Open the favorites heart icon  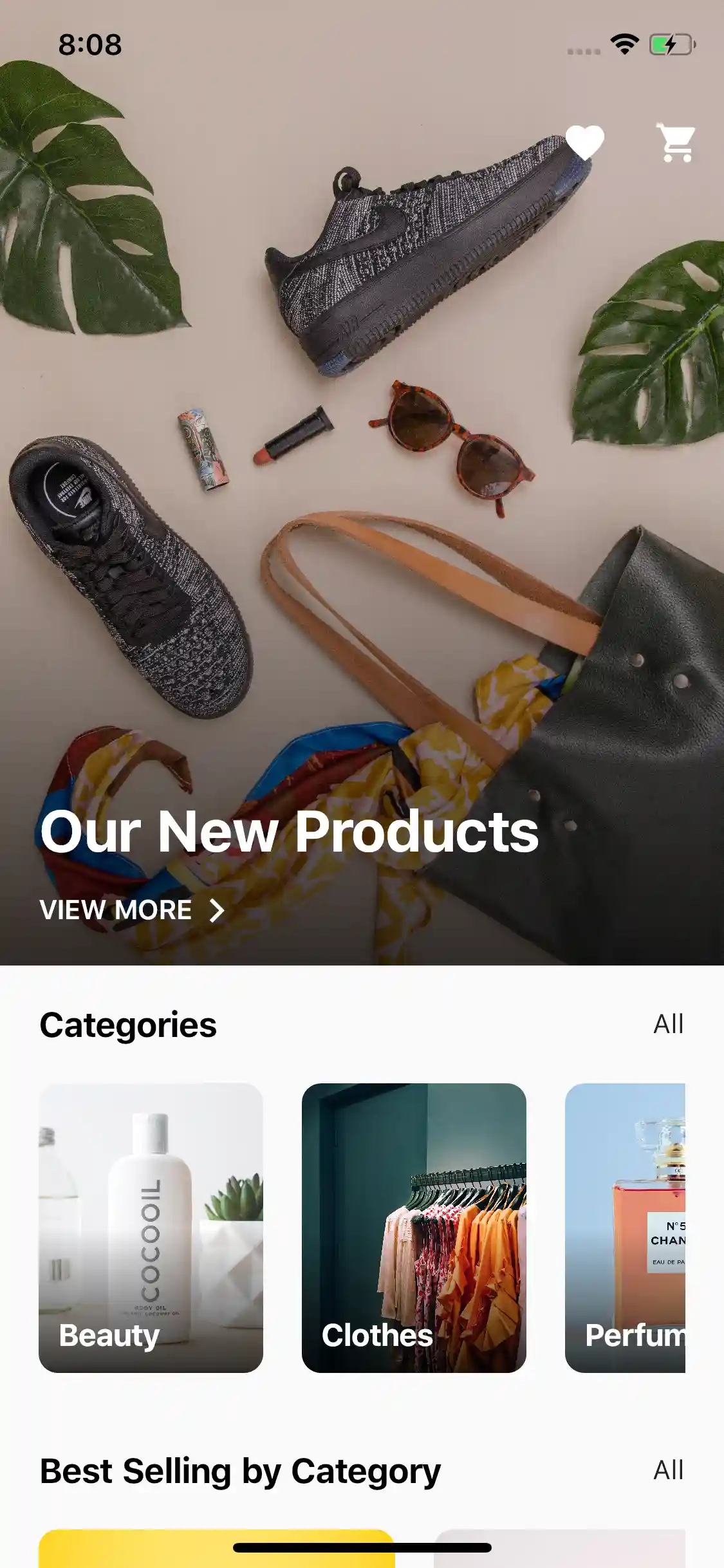584,142
